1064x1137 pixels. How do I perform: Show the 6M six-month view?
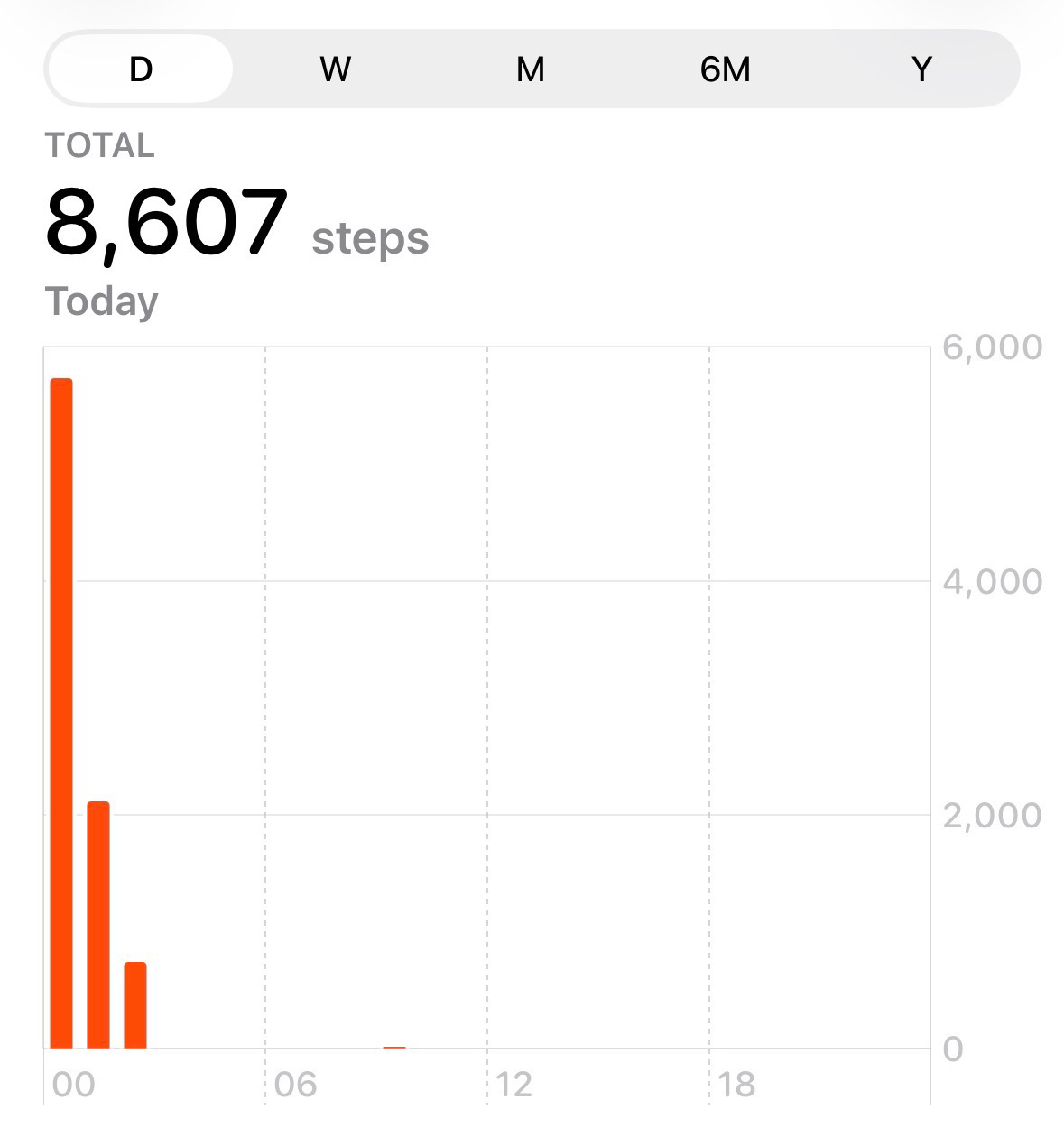pos(726,69)
